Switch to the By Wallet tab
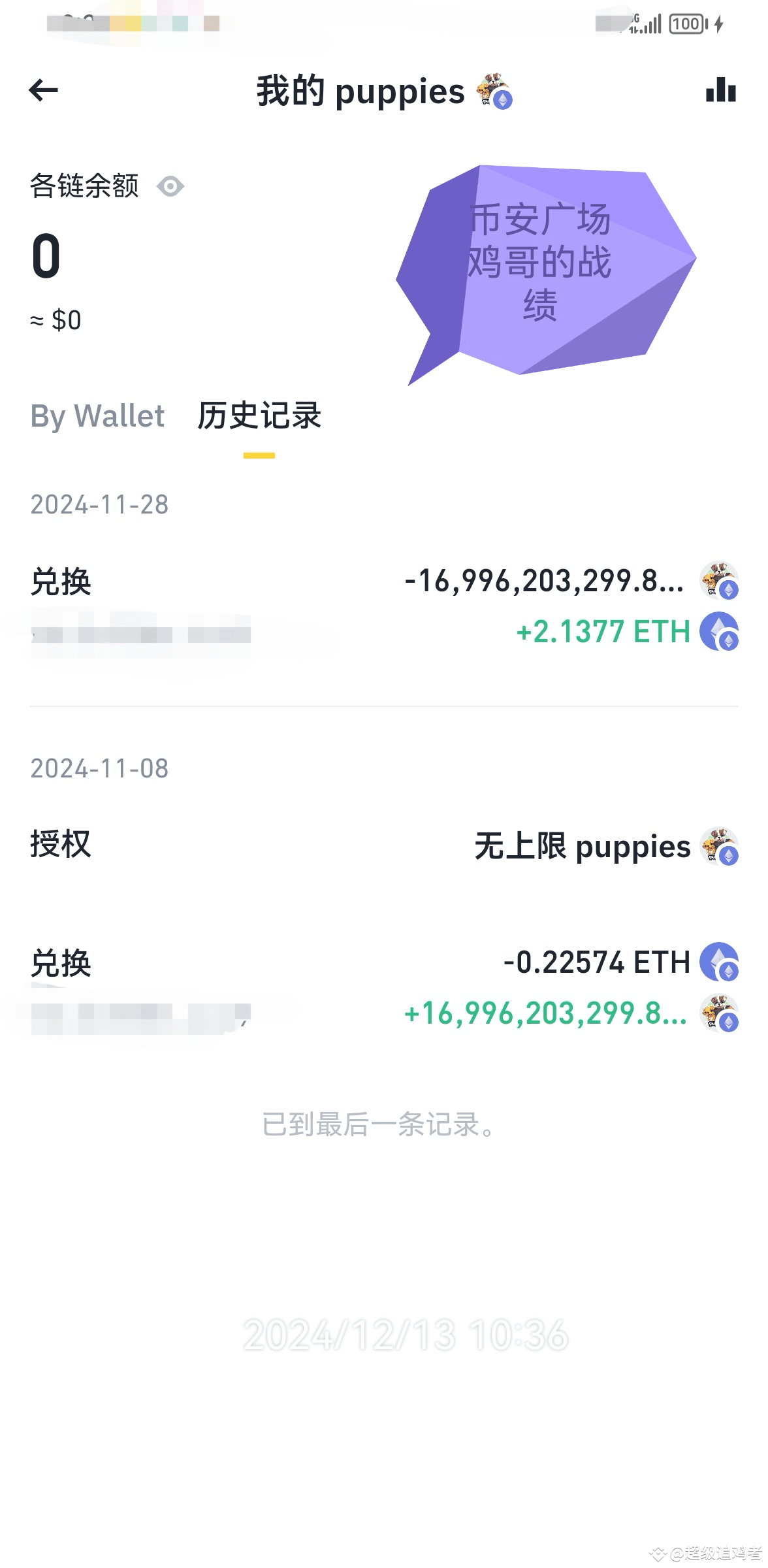This screenshot has height=1568, width=768. click(97, 416)
